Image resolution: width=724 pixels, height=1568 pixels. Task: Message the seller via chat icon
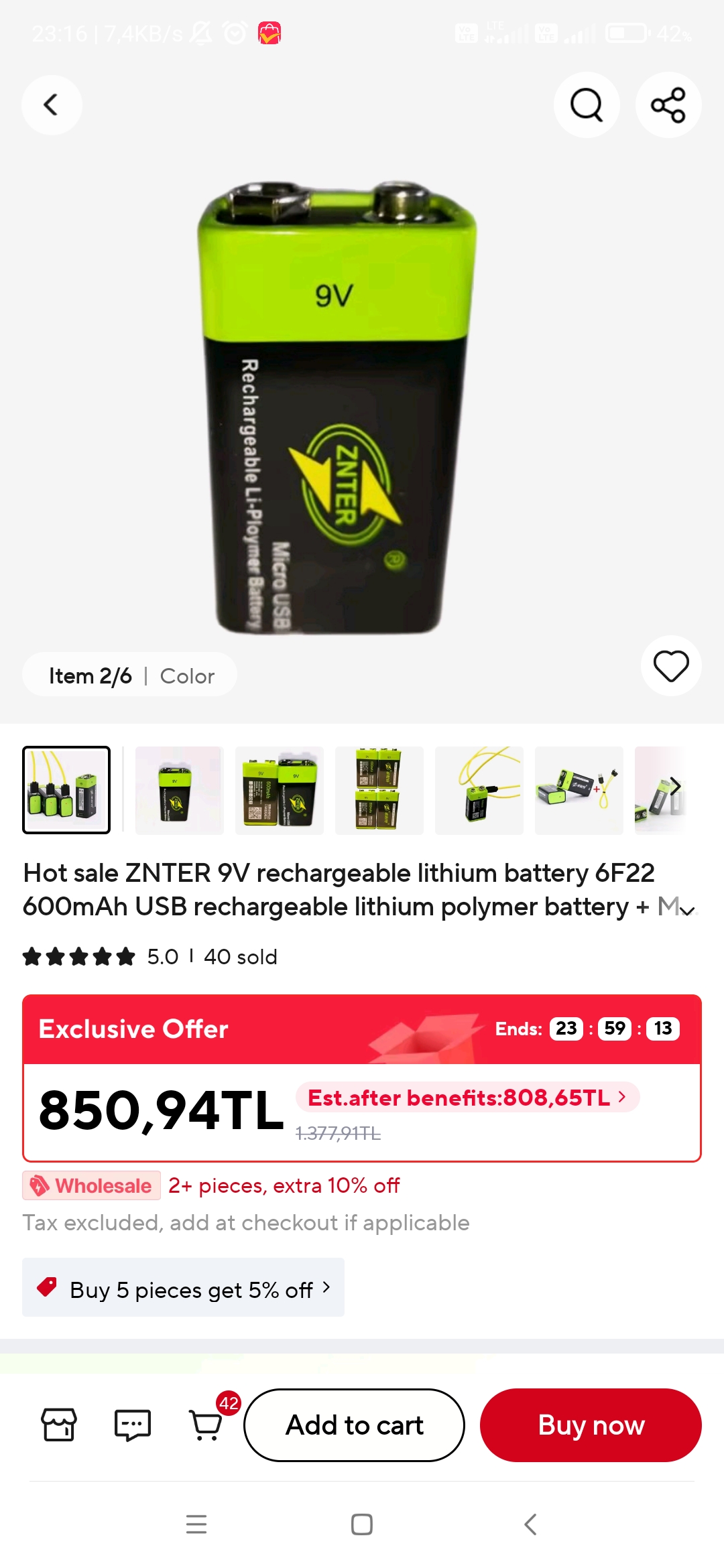tap(132, 1425)
